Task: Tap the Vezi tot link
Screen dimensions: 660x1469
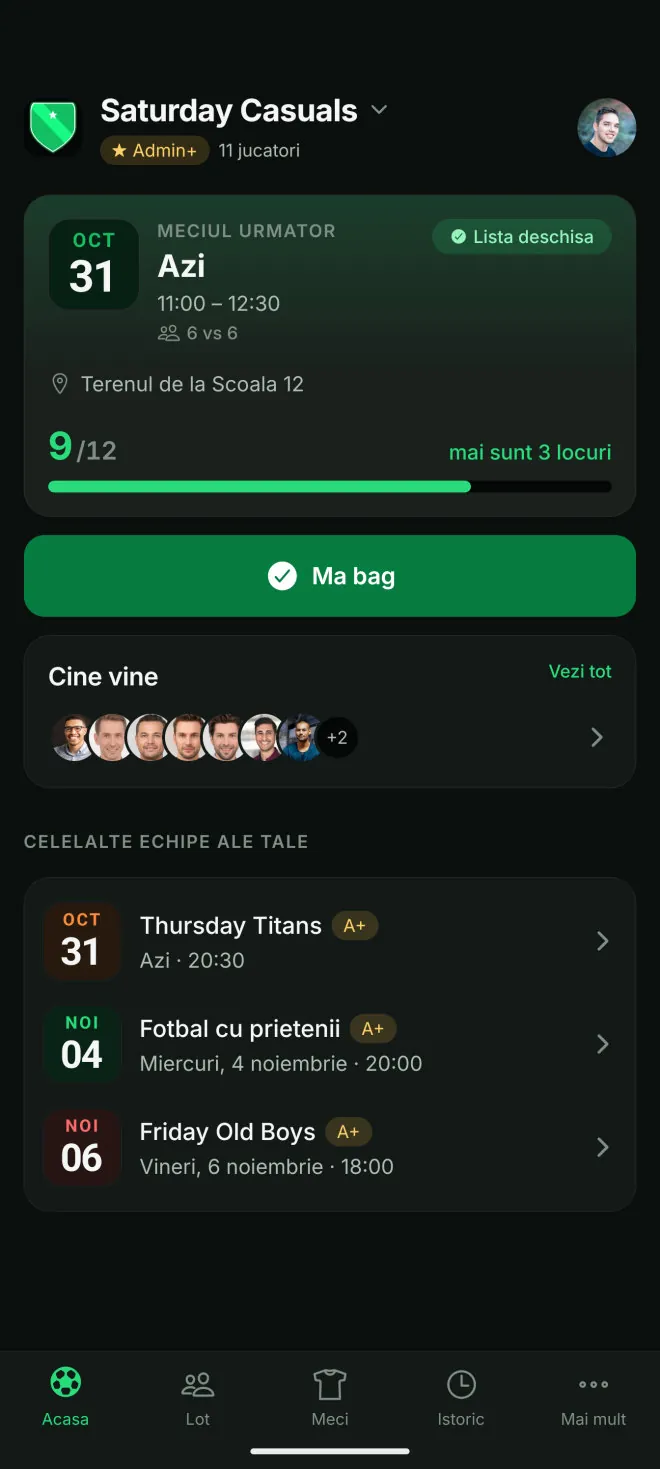Action: (580, 672)
